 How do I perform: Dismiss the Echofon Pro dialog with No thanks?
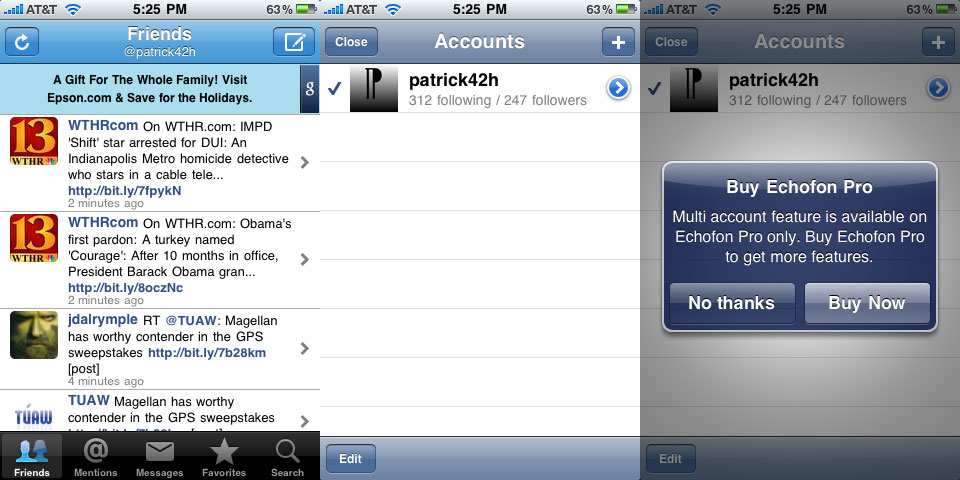731,303
